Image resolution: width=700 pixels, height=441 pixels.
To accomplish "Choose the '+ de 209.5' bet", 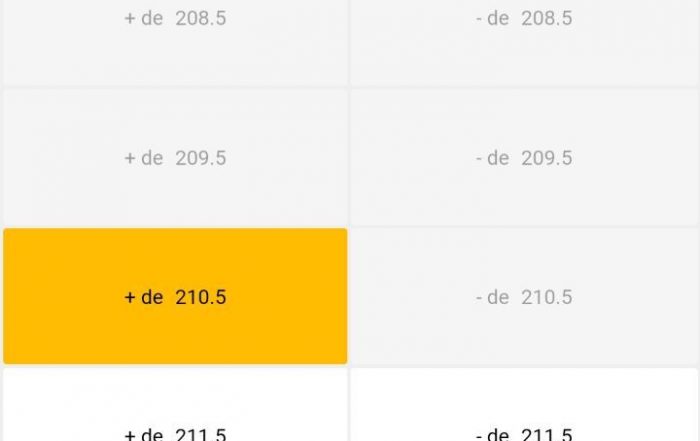I will tap(175, 158).
